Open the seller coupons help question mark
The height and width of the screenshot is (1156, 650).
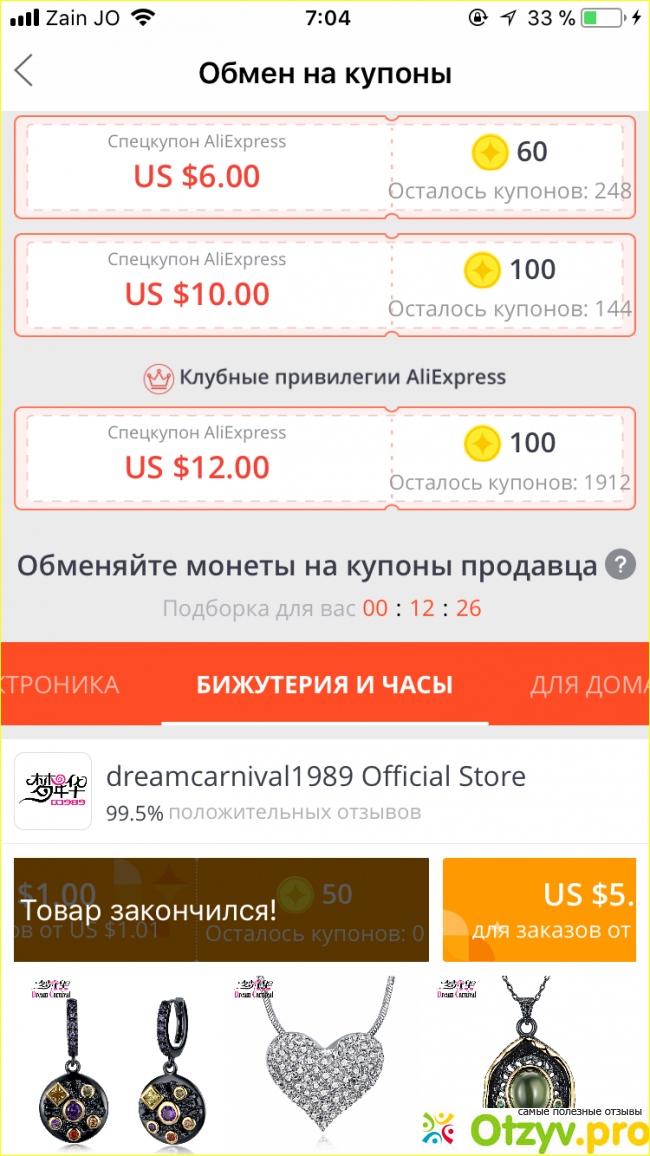620,565
